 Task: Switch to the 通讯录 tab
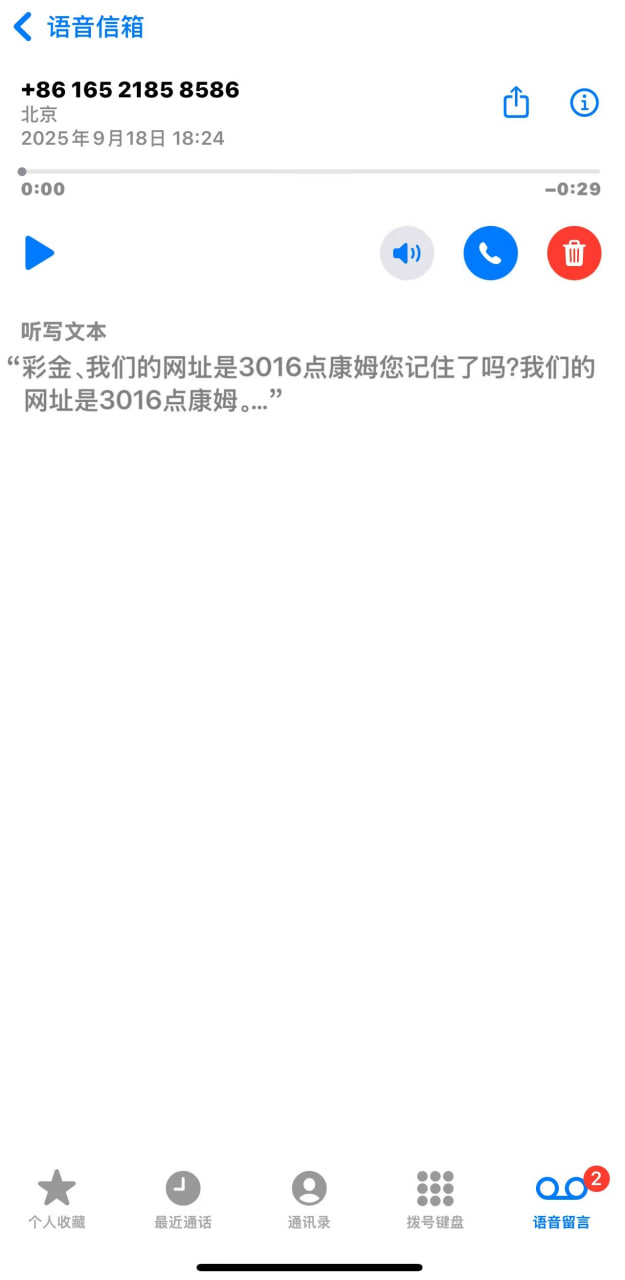pyautogui.click(x=309, y=1198)
